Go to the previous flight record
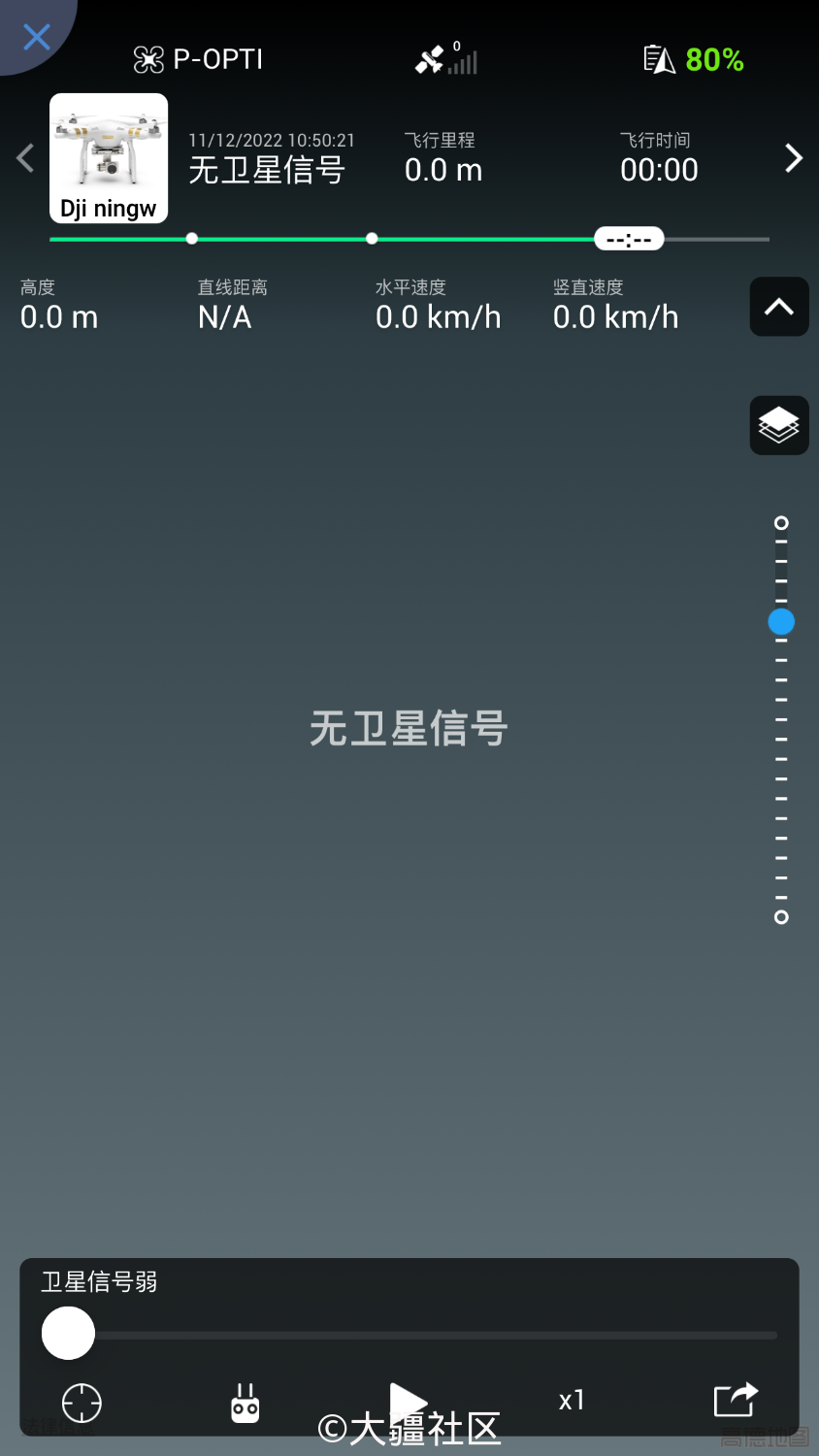The height and width of the screenshot is (1456, 819). coord(25,158)
